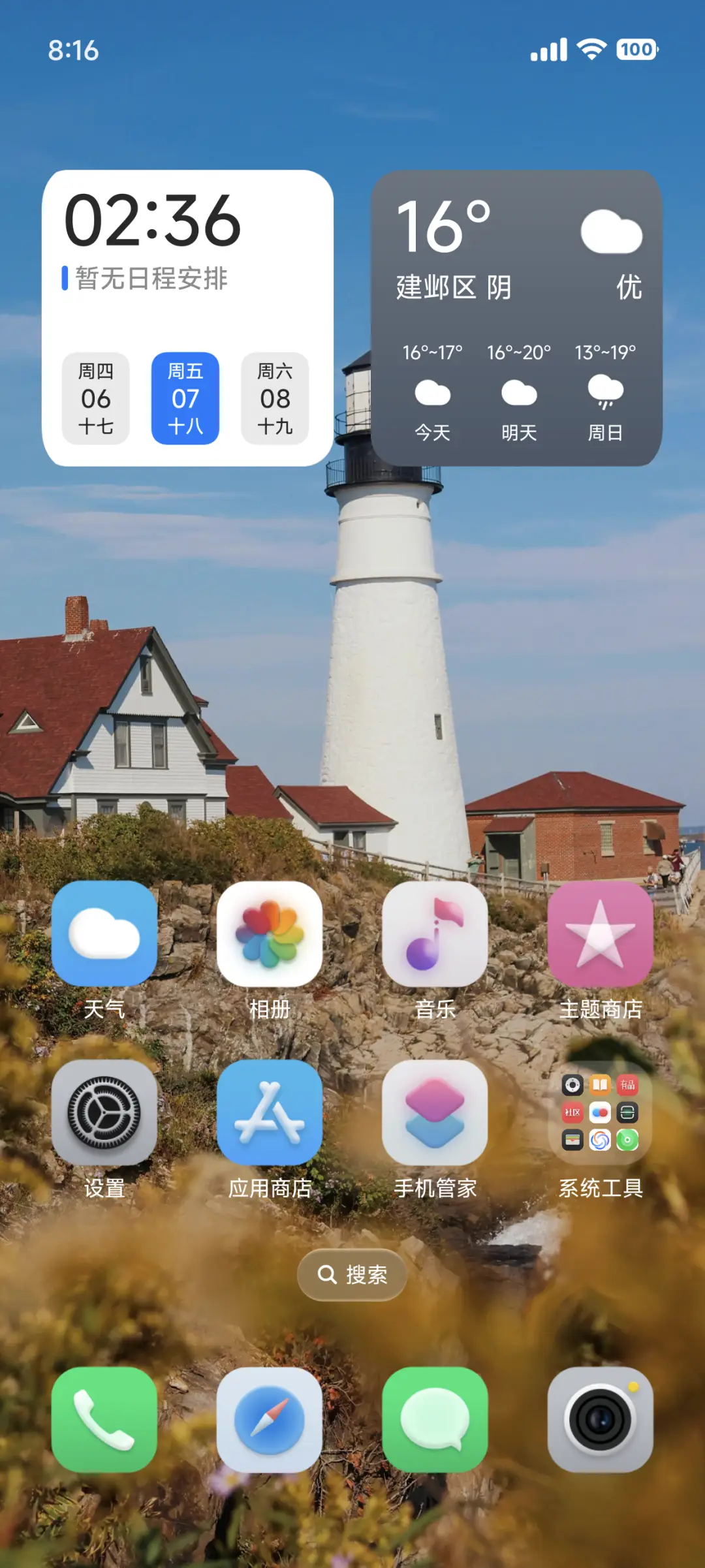The height and width of the screenshot is (1568, 705).
Task: Open 主题商店 theme store
Action: (600, 933)
